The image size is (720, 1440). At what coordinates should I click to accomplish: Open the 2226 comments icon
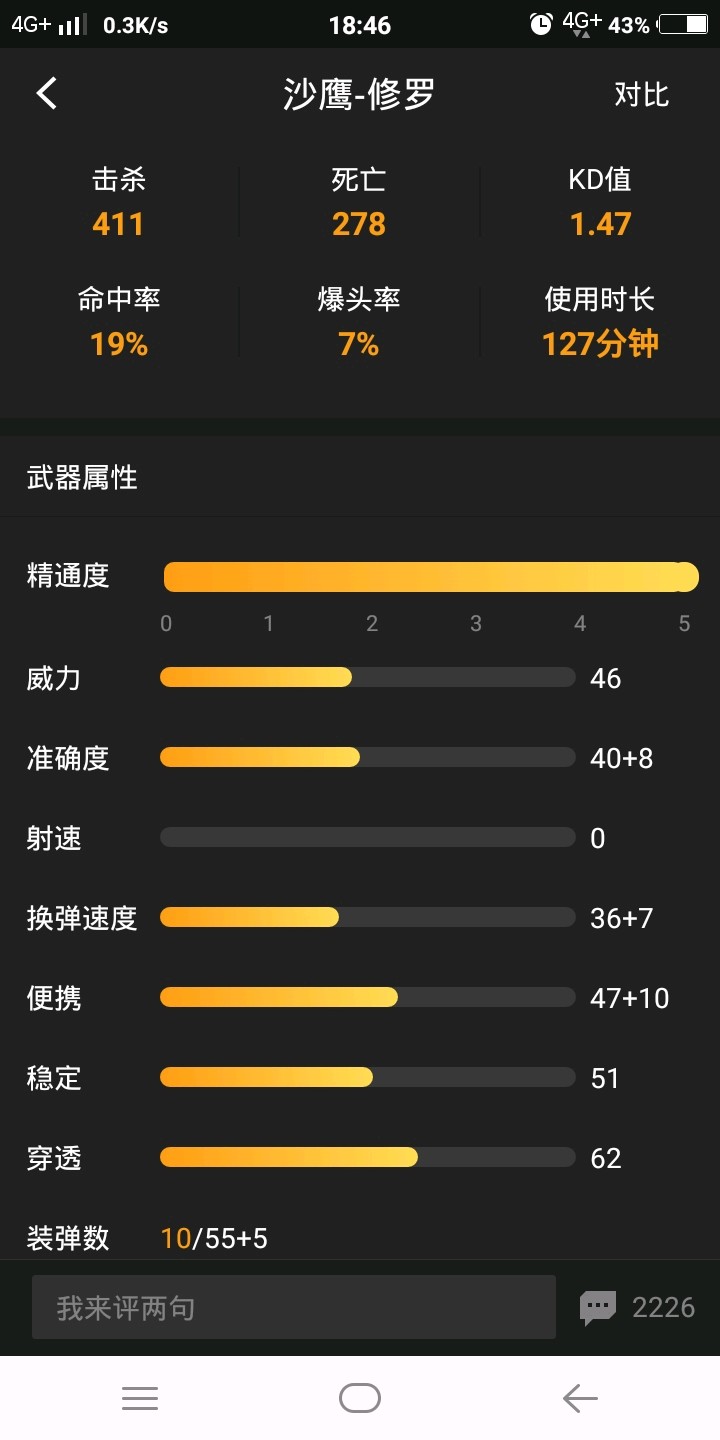click(599, 1307)
